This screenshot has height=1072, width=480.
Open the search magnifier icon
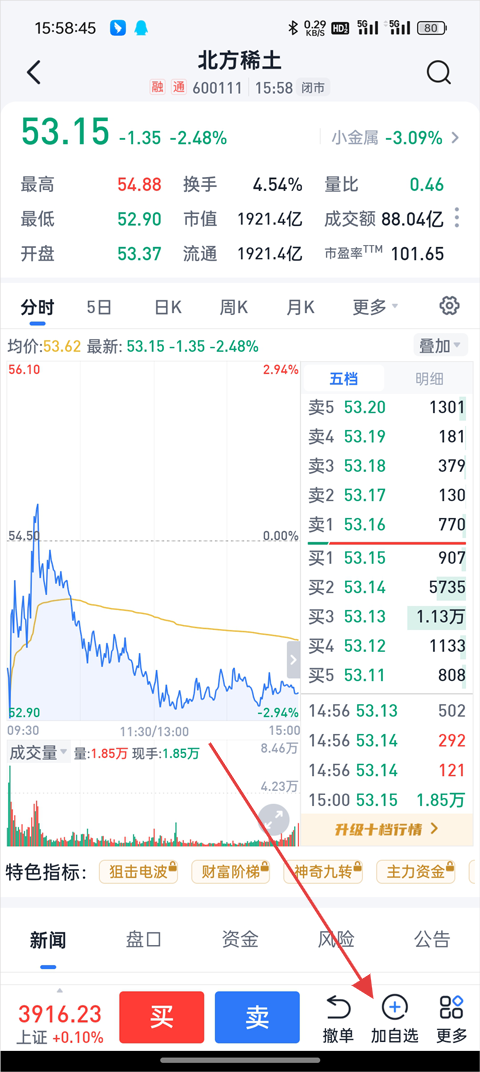[438, 72]
